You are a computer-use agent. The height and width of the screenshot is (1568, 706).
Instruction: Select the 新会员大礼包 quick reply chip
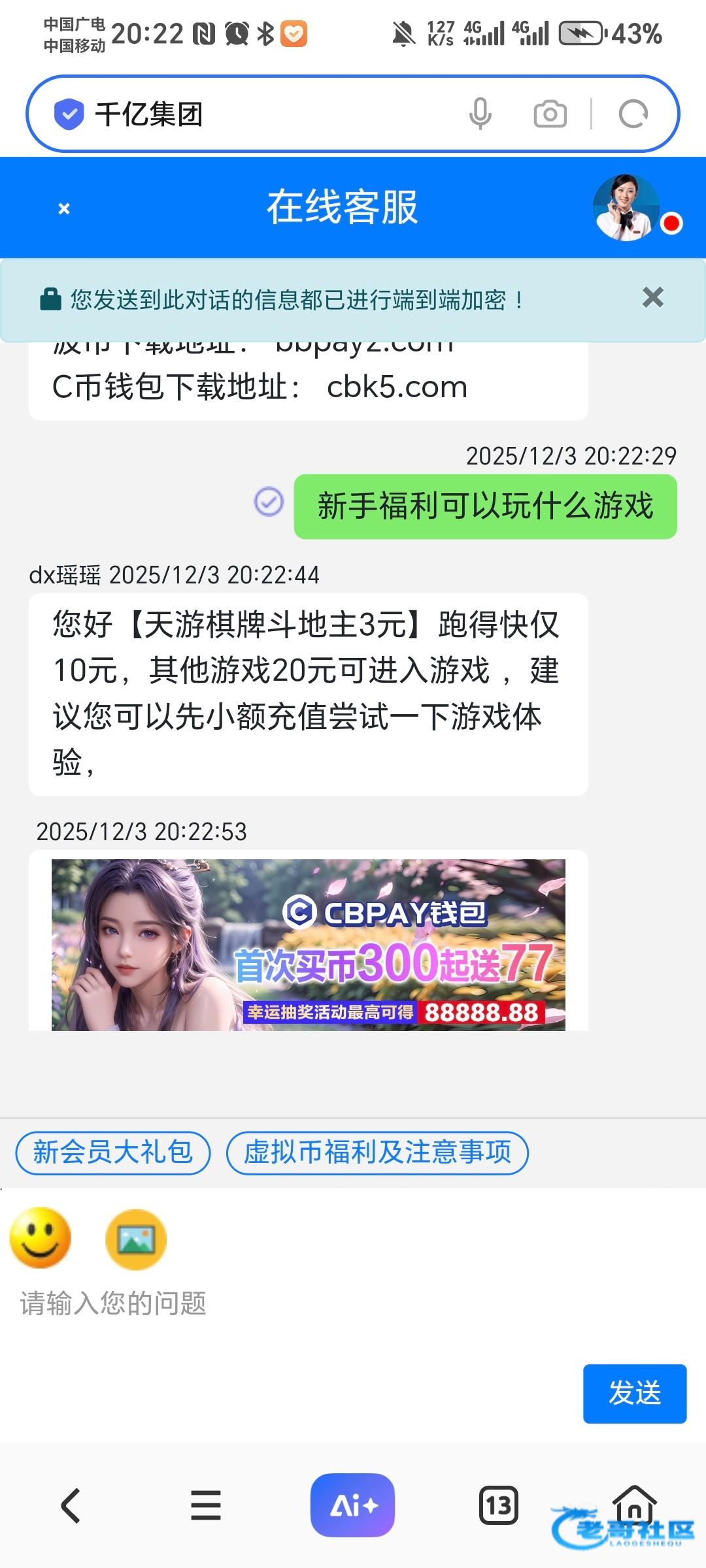[113, 1152]
